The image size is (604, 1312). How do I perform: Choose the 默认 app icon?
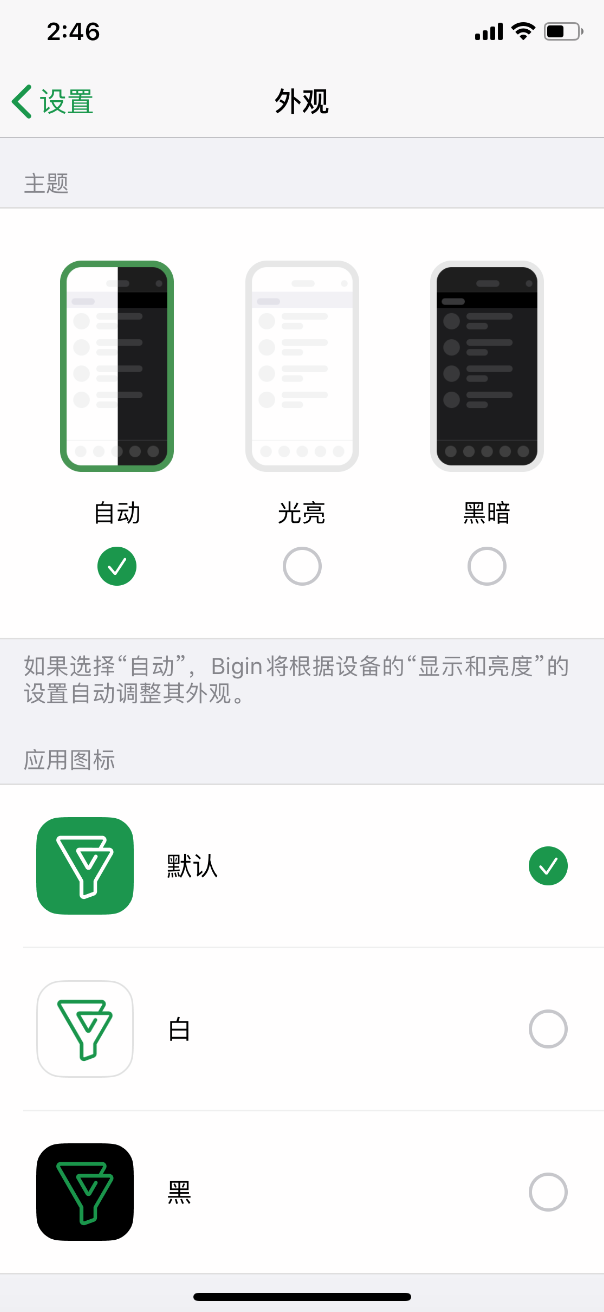pos(547,866)
